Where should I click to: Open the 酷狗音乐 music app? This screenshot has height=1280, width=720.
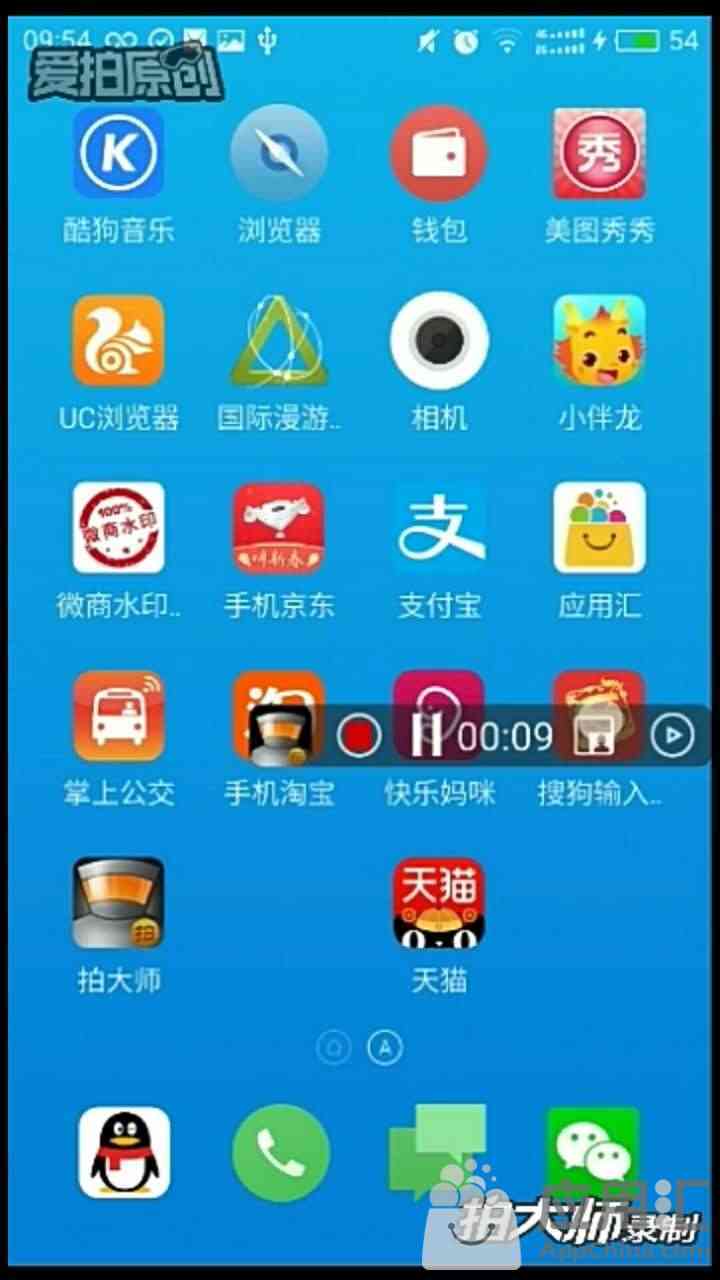tap(118, 155)
